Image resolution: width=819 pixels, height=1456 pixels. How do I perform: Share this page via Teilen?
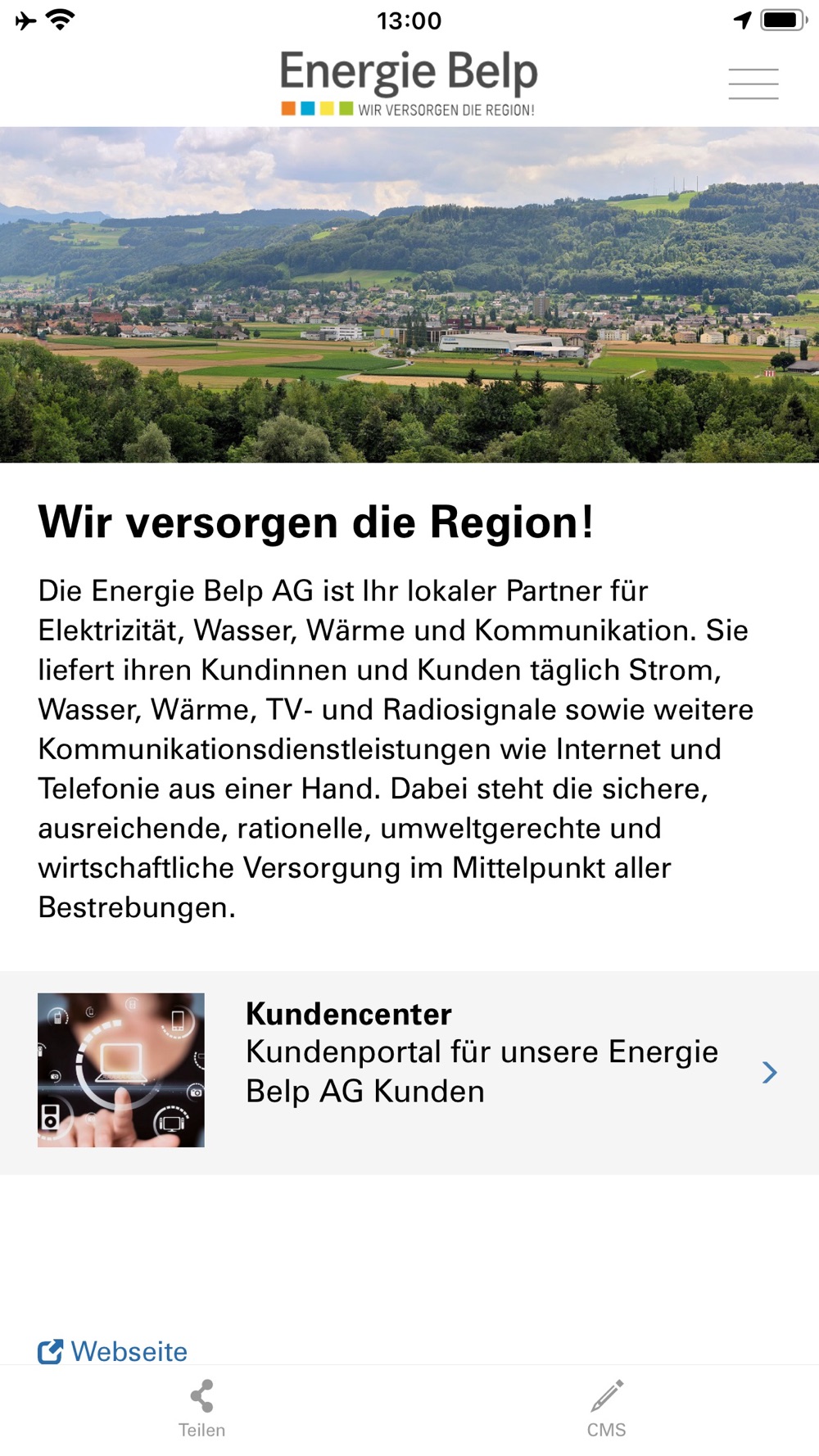(x=201, y=1408)
